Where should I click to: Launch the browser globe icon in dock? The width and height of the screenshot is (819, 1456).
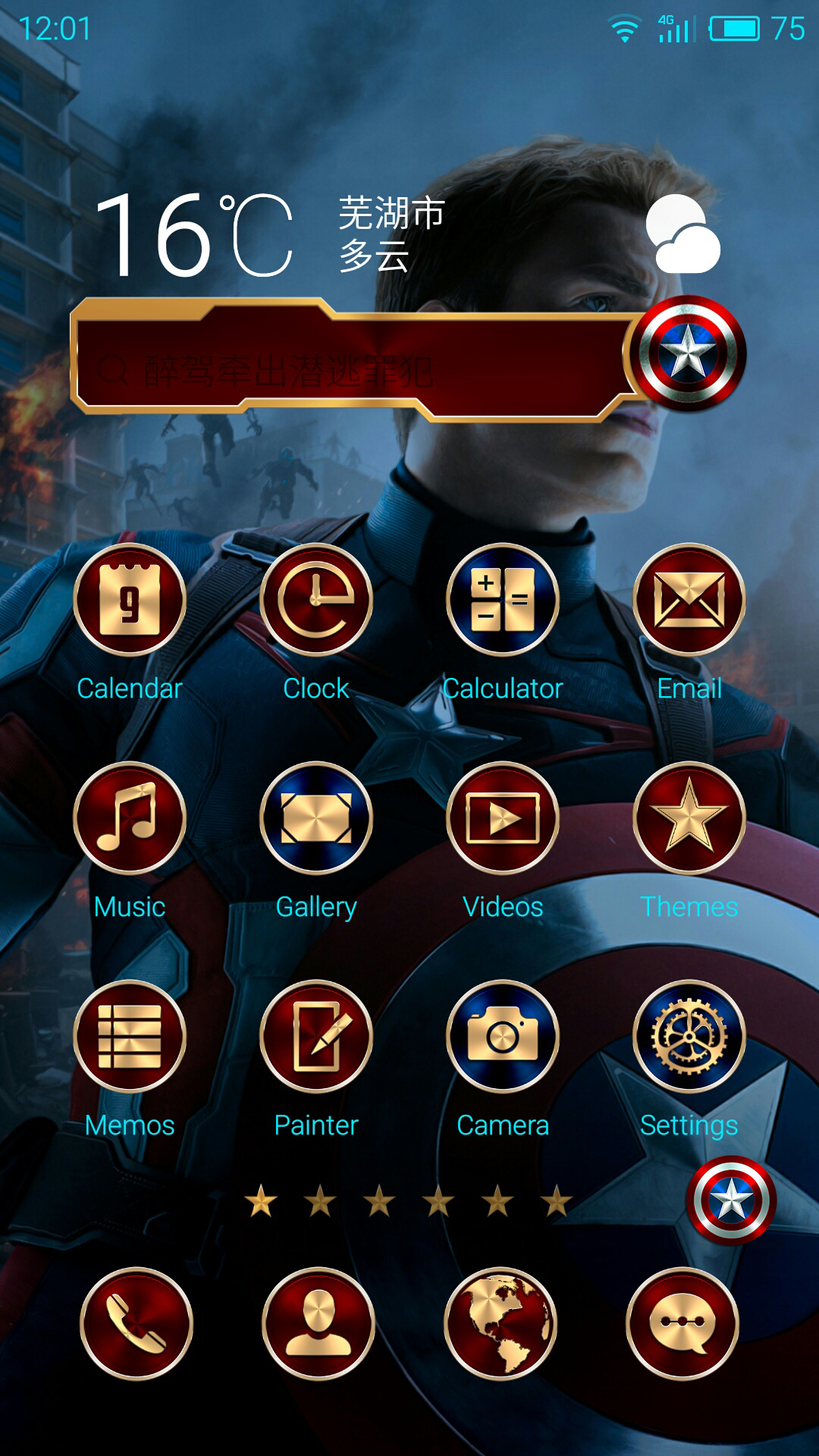coord(500,1324)
